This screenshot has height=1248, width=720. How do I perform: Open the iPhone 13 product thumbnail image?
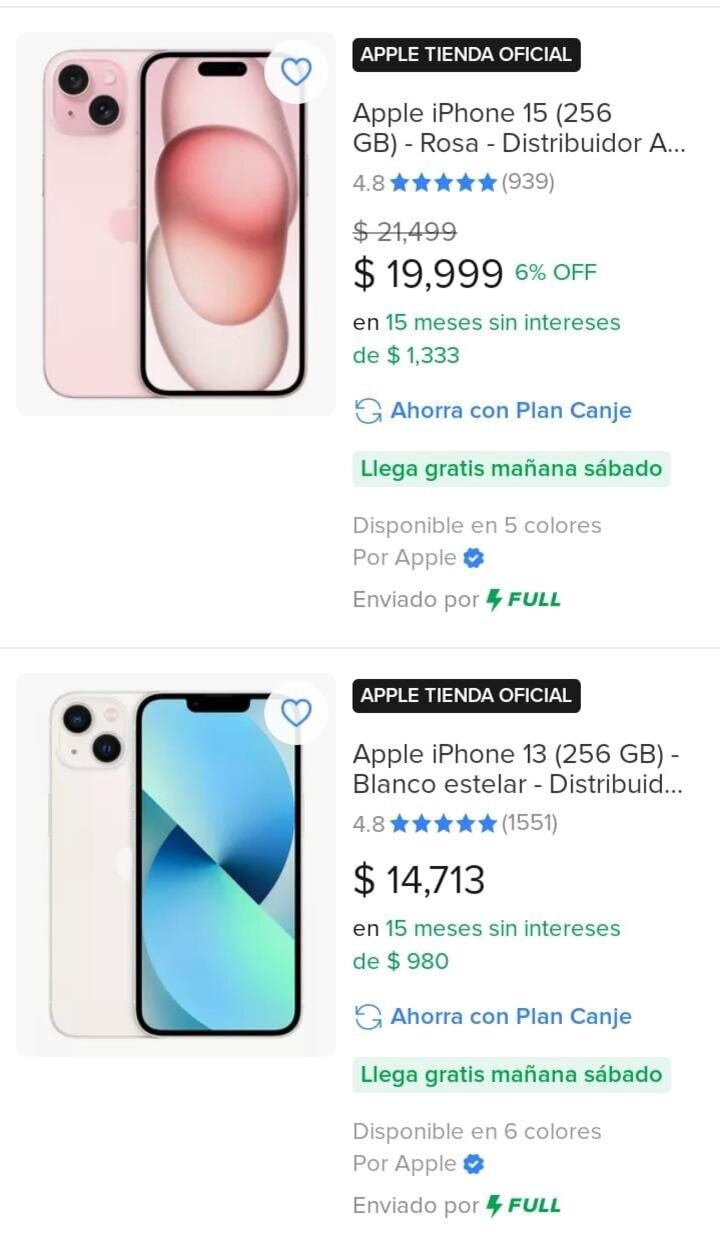pyautogui.click(x=176, y=864)
